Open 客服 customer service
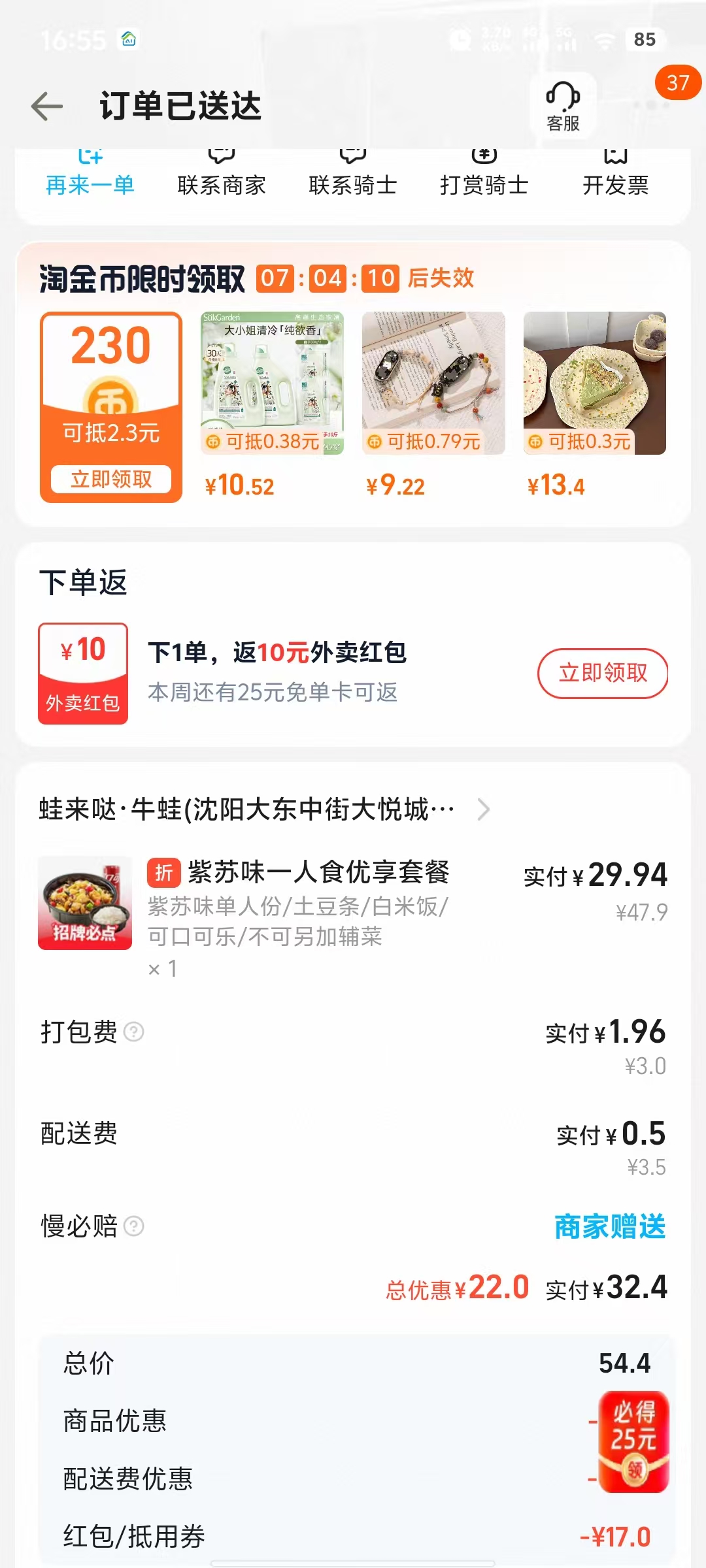This screenshot has width=706, height=1568. (563, 106)
